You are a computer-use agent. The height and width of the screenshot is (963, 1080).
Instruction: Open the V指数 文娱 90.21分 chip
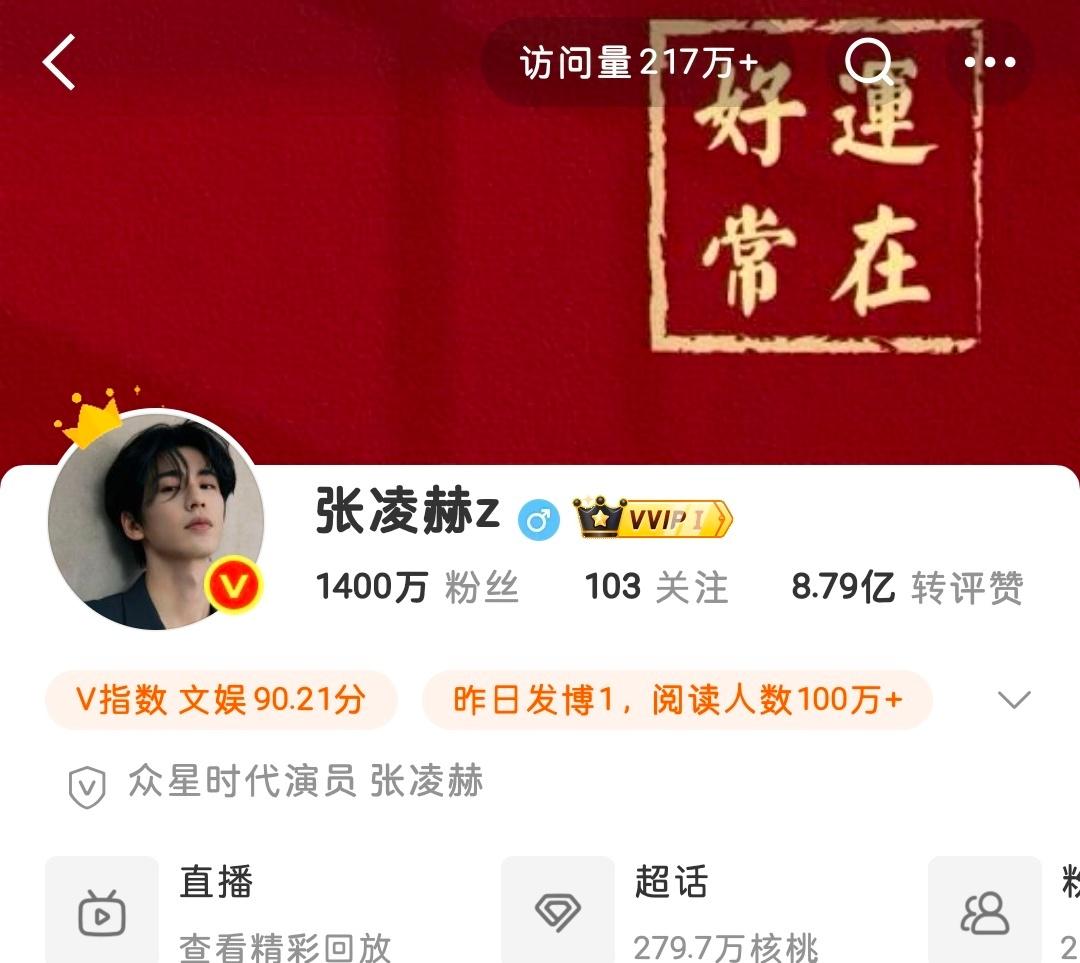221,699
